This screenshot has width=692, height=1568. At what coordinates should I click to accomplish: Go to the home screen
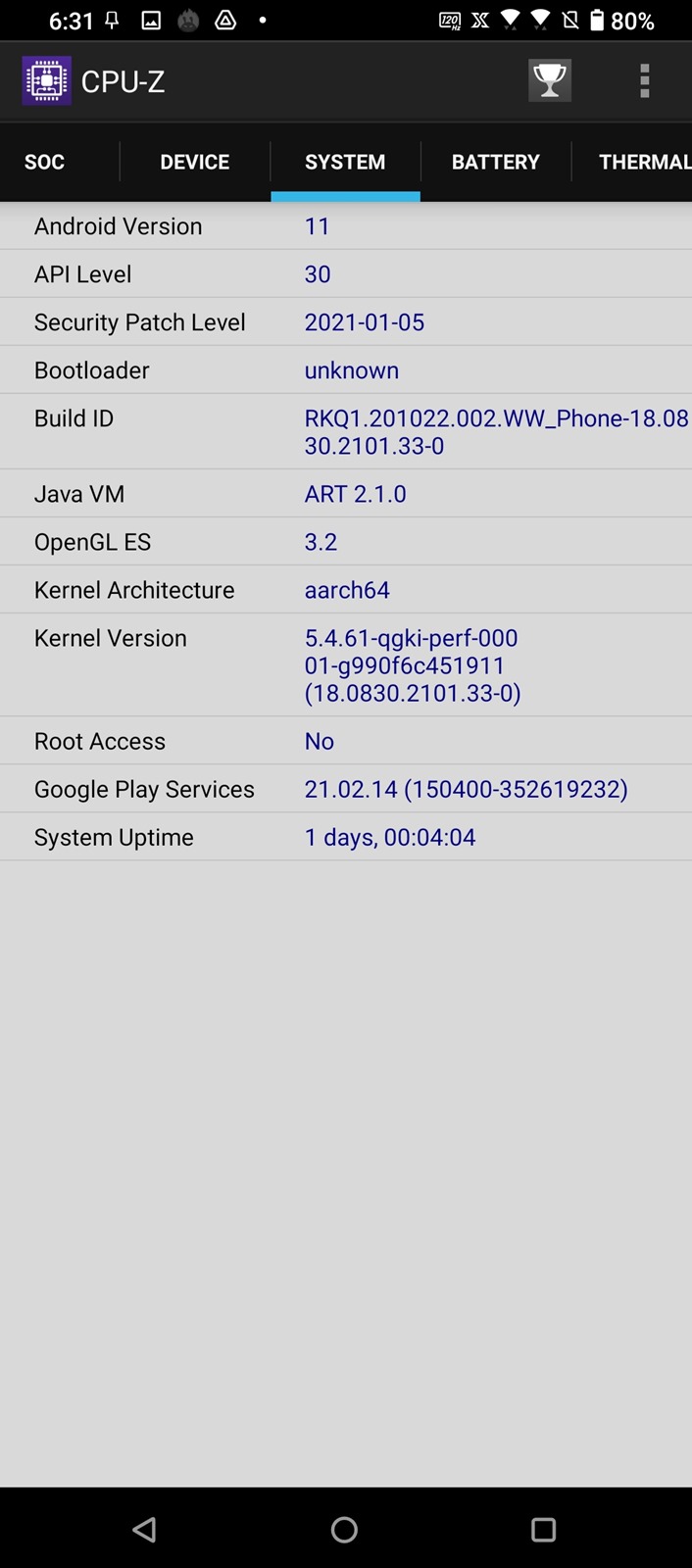pyautogui.click(x=344, y=1529)
